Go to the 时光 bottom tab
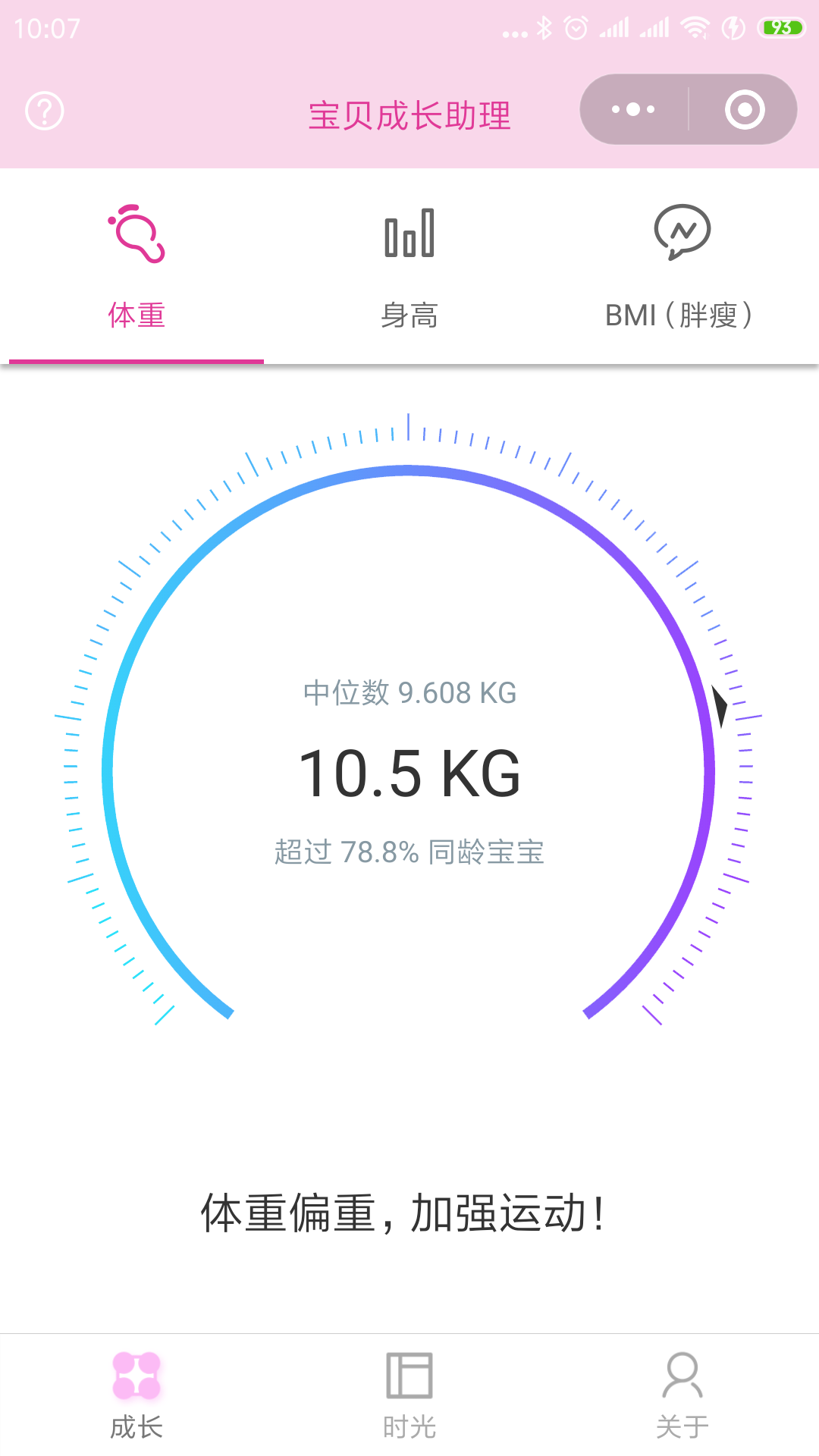Viewport: 819px width, 1456px height. pyautogui.click(x=409, y=1395)
